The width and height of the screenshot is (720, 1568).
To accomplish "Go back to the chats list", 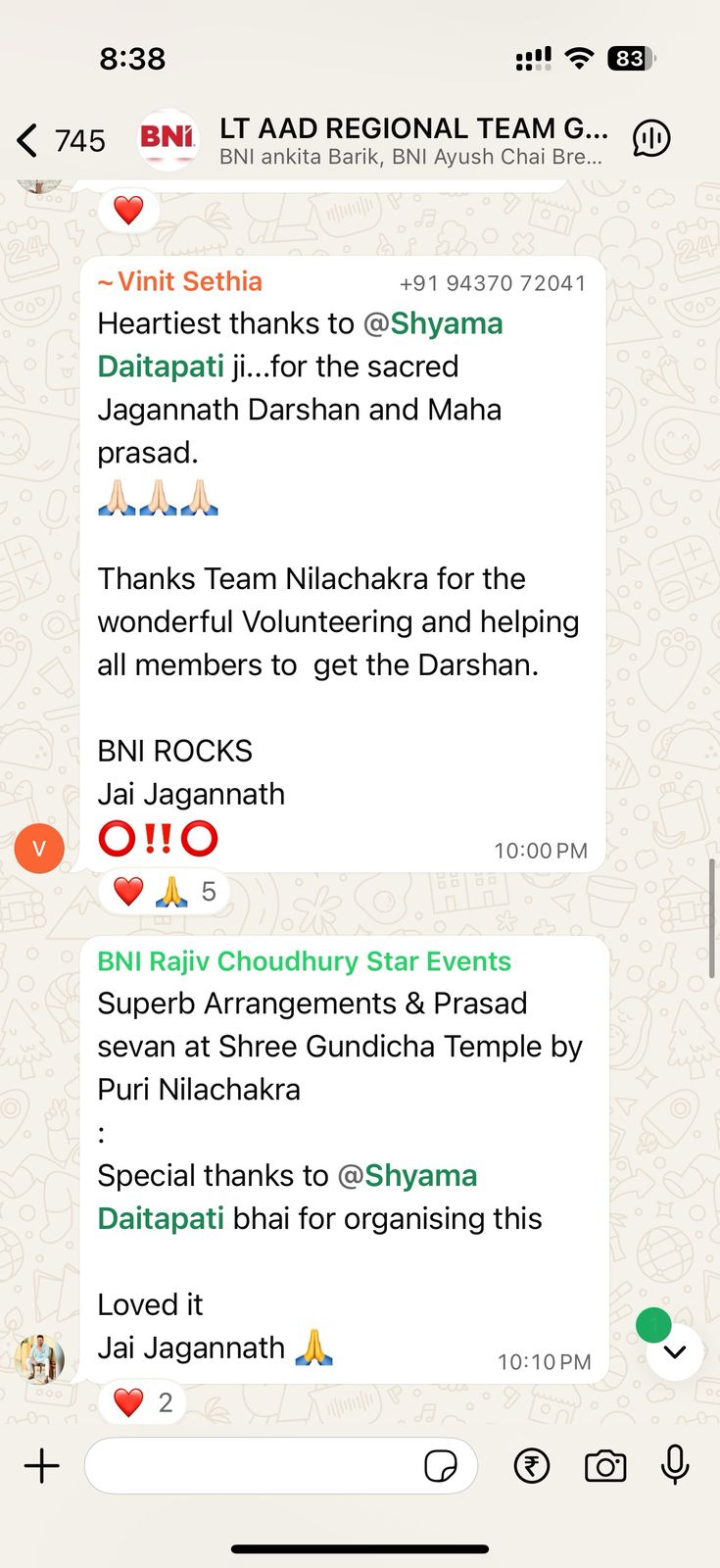I will coord(29,141).
